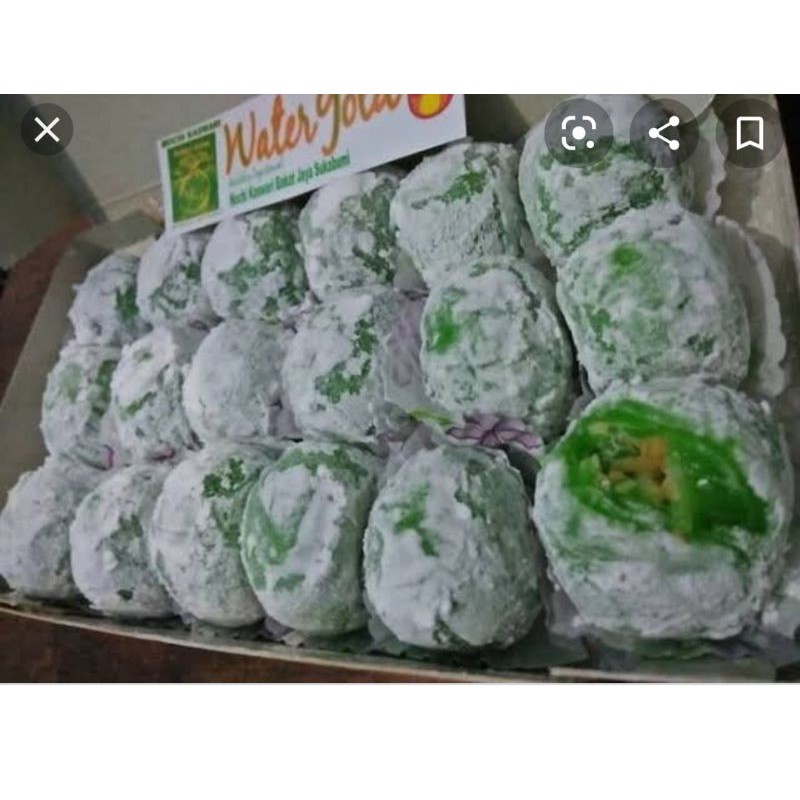800x800 pixels.
Task: Share this image
Action: point(664,133)
